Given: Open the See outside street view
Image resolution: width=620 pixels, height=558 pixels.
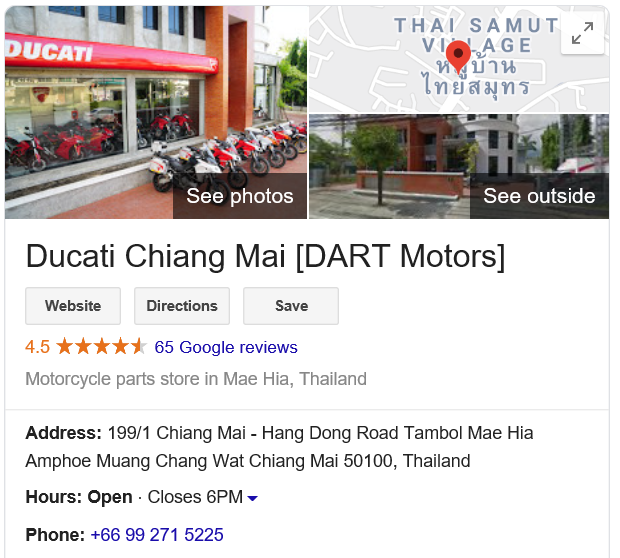Looking at the screenshot, I should pos(538,196).
